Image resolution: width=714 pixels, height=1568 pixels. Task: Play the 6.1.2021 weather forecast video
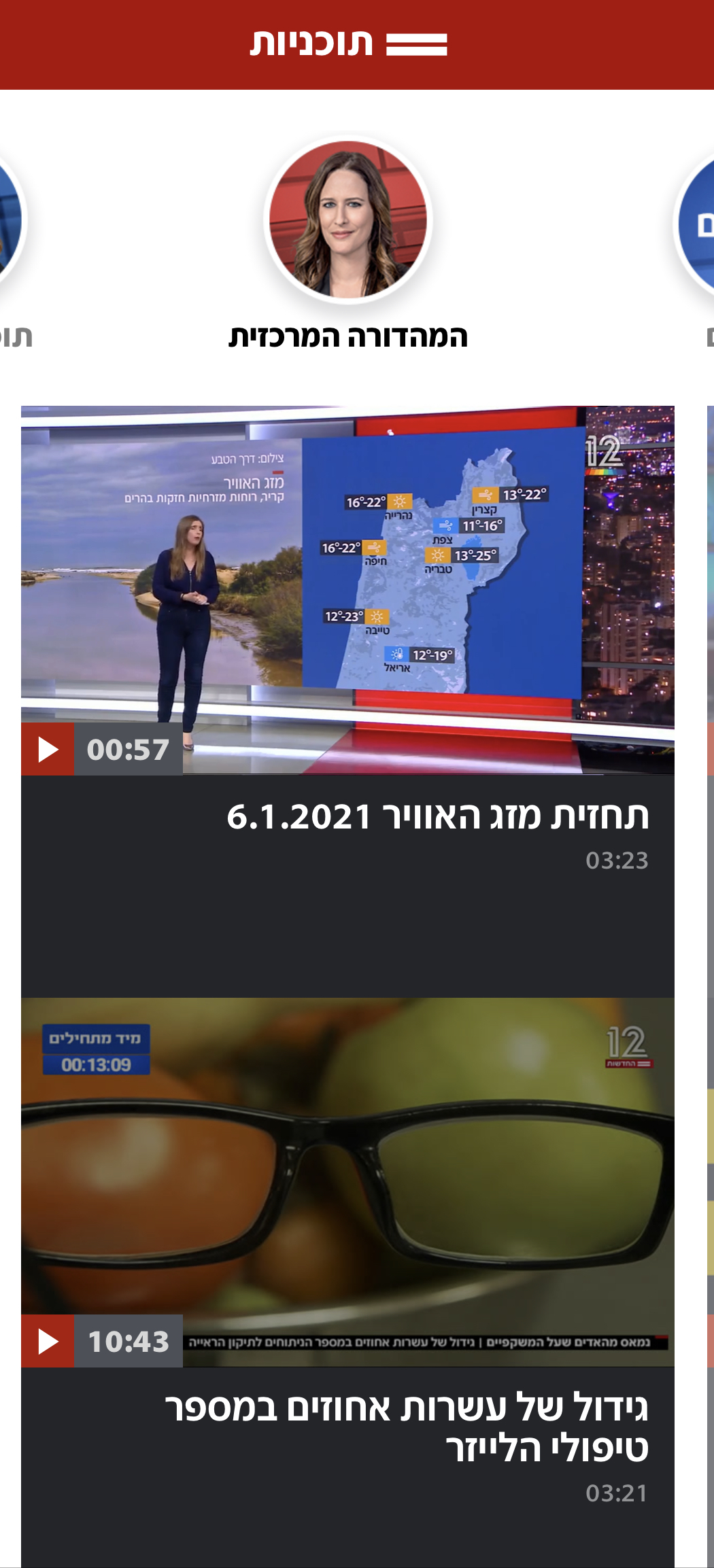coord(48,749)
